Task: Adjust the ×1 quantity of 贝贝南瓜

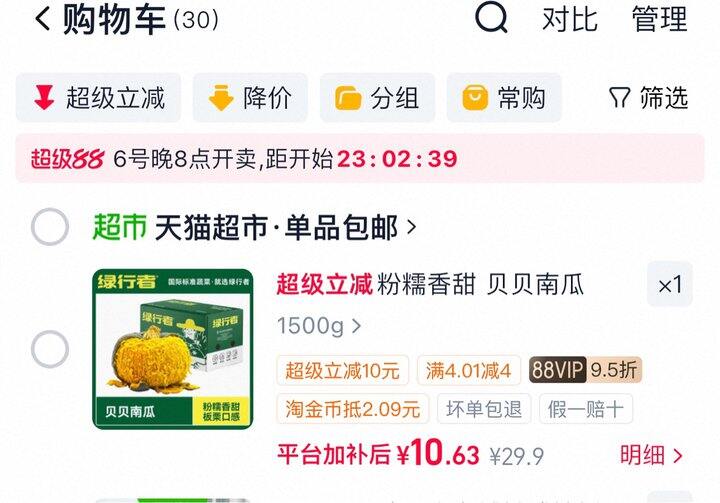Action: (669, 285)
